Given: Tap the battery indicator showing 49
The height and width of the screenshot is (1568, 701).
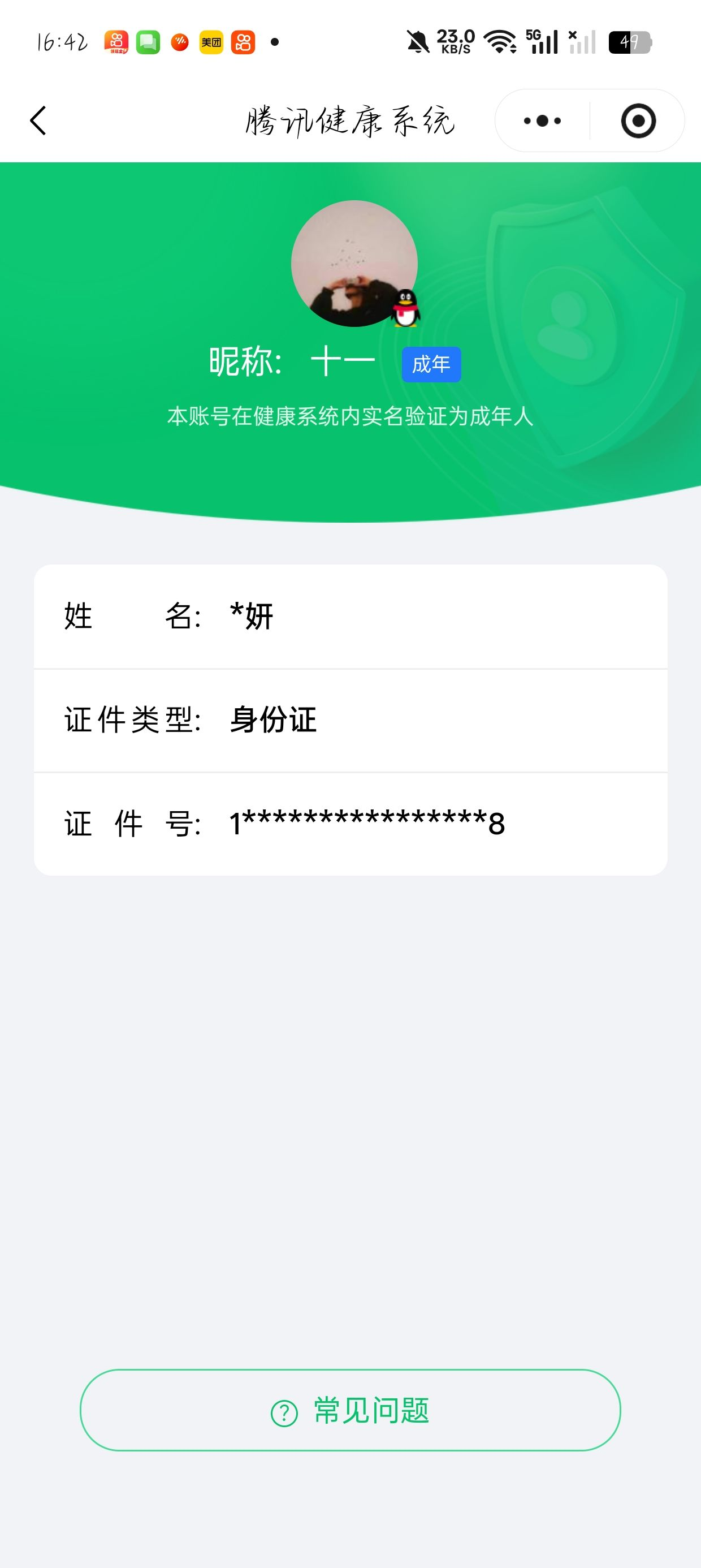Looking at the screenshot, I should click(x=629, y=42).
